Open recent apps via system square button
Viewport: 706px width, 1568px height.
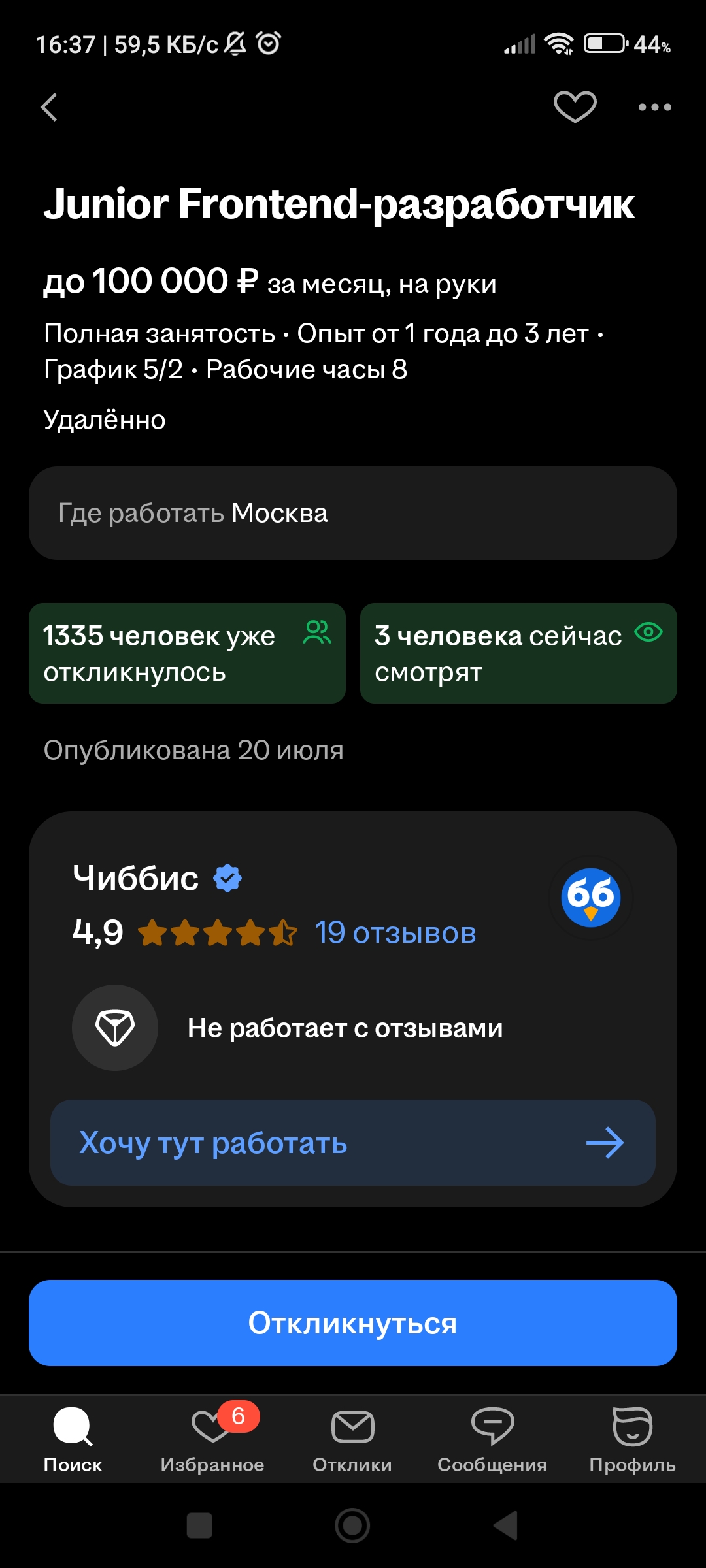pos(199,1526)
